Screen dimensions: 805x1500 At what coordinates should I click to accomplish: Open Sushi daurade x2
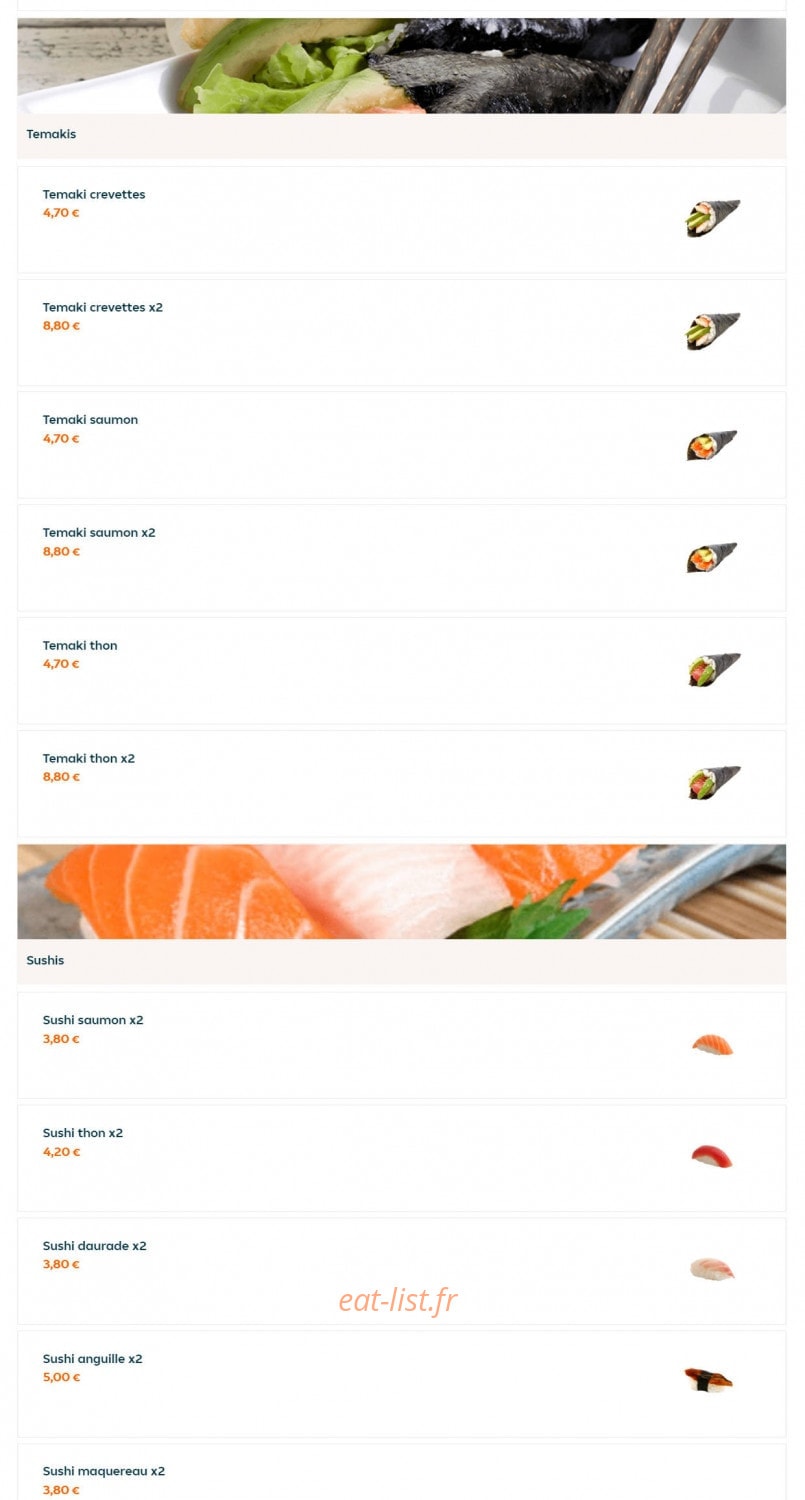tap(401, 1271)
